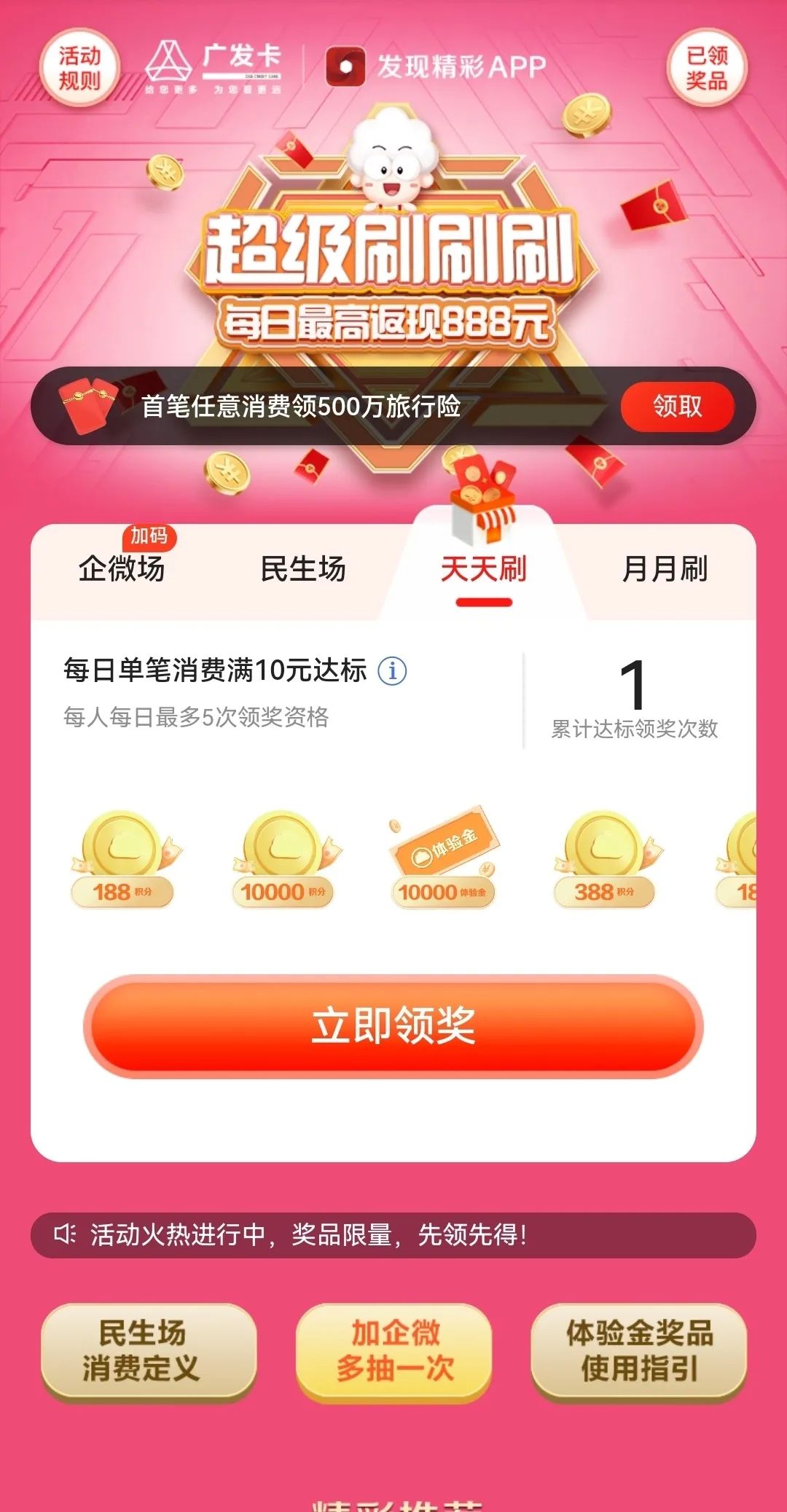
Task: View 已领奖品 claimed prizes
Action: pyautogui.click(x=707, y=67)
